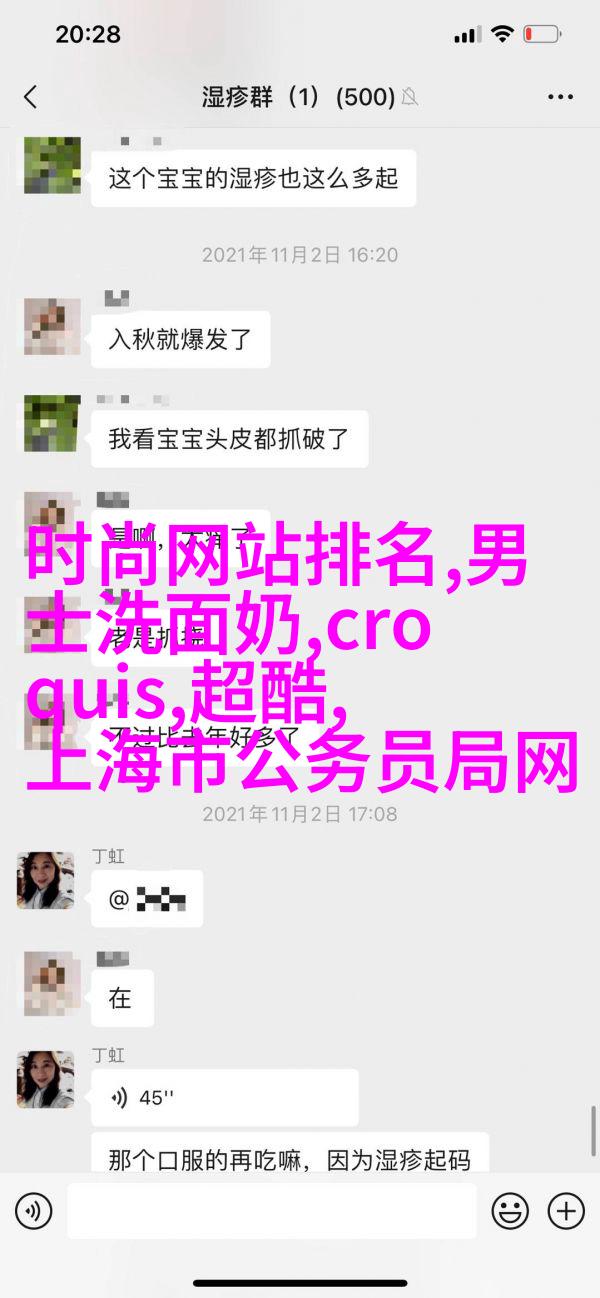This screenshot has width=600, height=1298.
Task: Open the chat info overflow menu
Action: coord(560,97)
